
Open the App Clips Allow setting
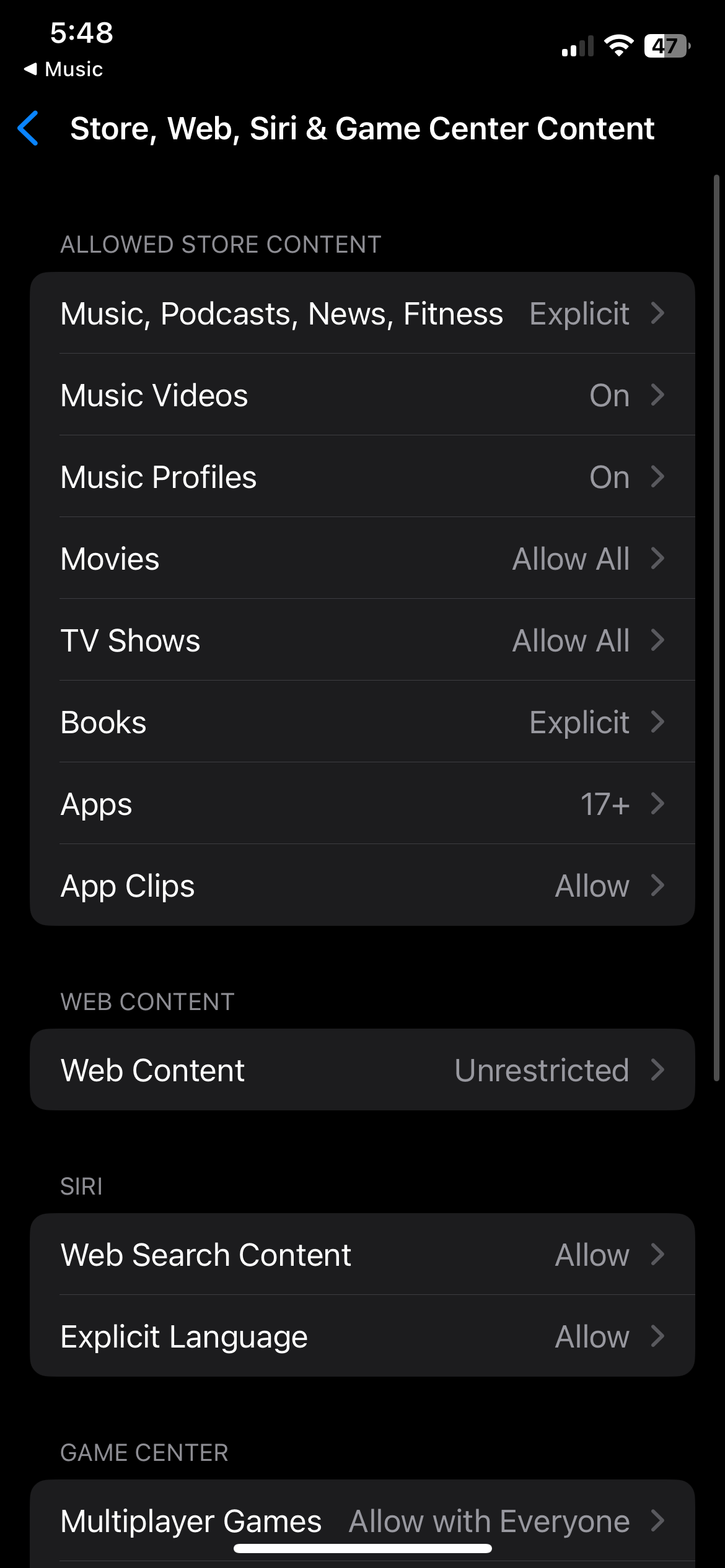[362, 885]
